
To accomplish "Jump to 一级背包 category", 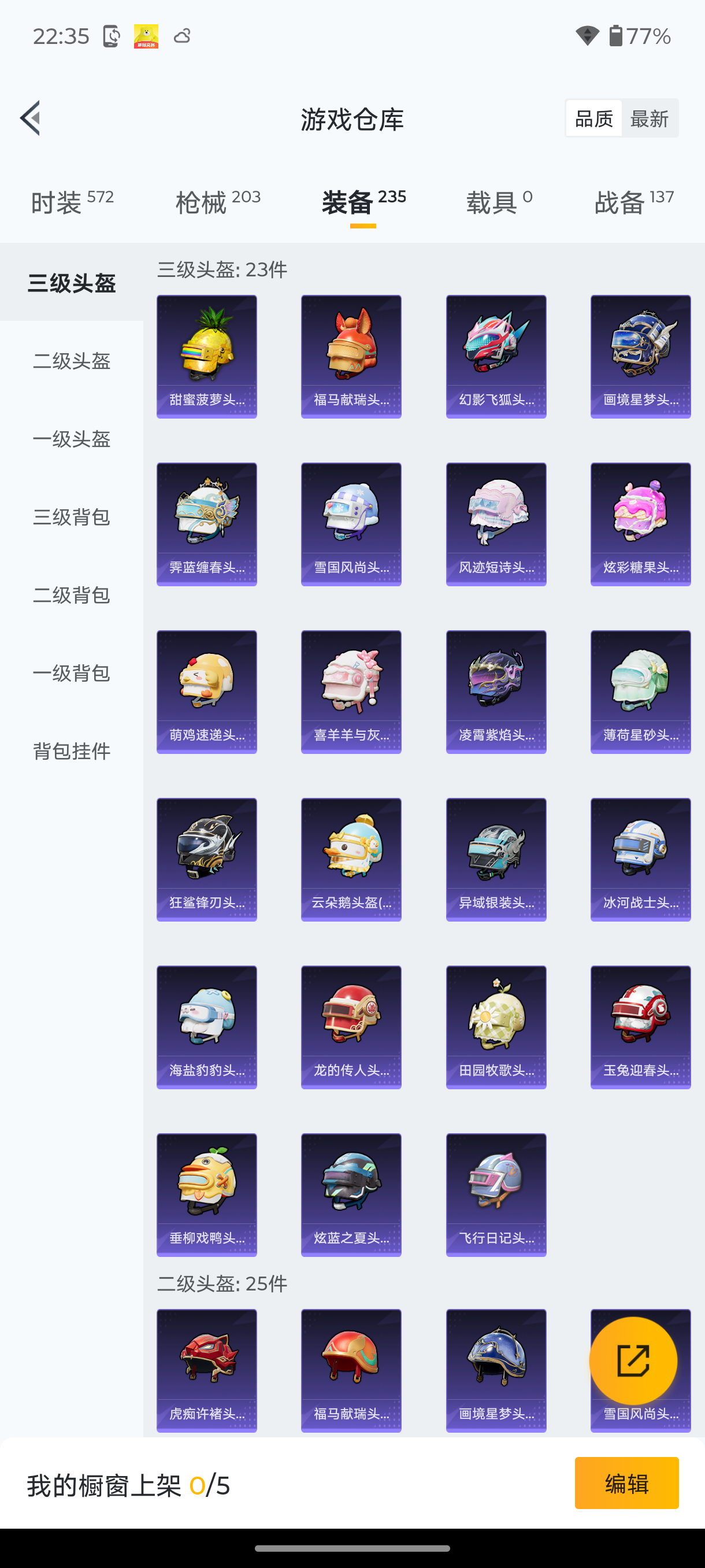I will coord(72,672).
